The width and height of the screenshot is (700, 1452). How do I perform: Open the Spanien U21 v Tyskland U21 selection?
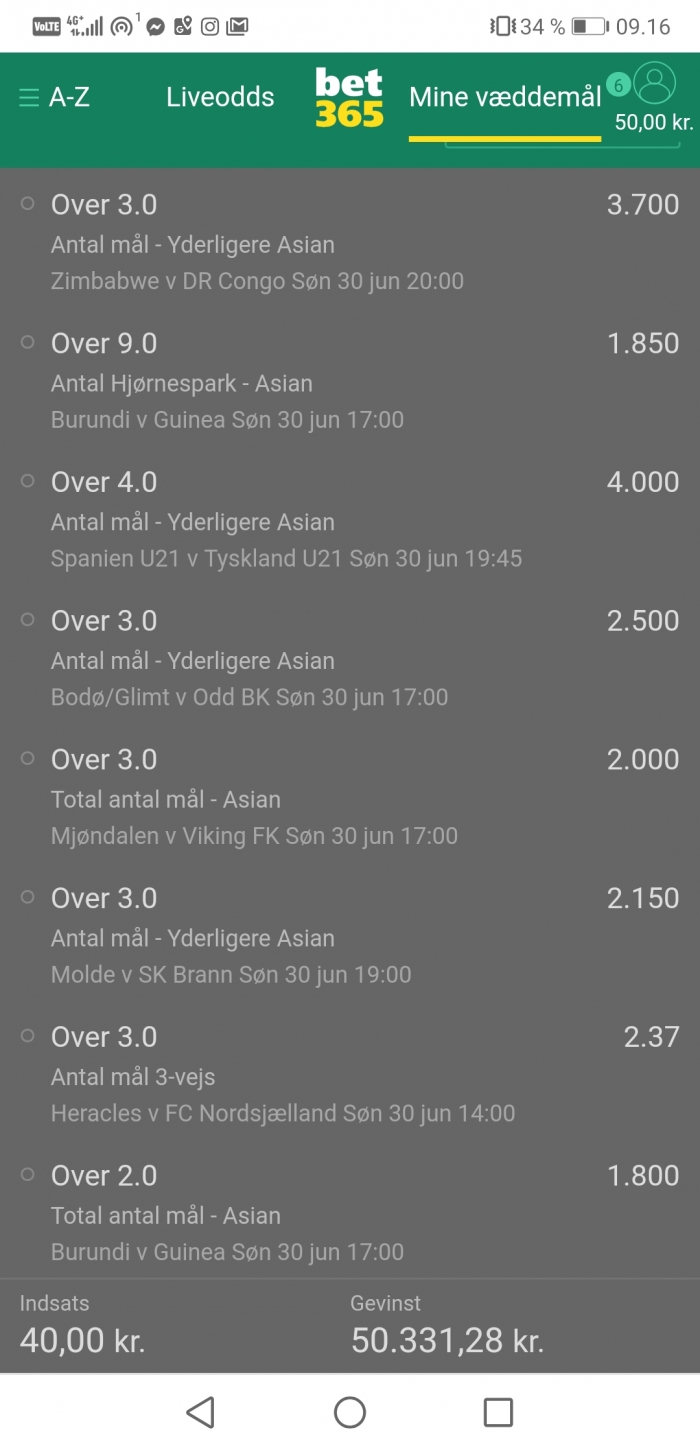(x=350, y=519)
